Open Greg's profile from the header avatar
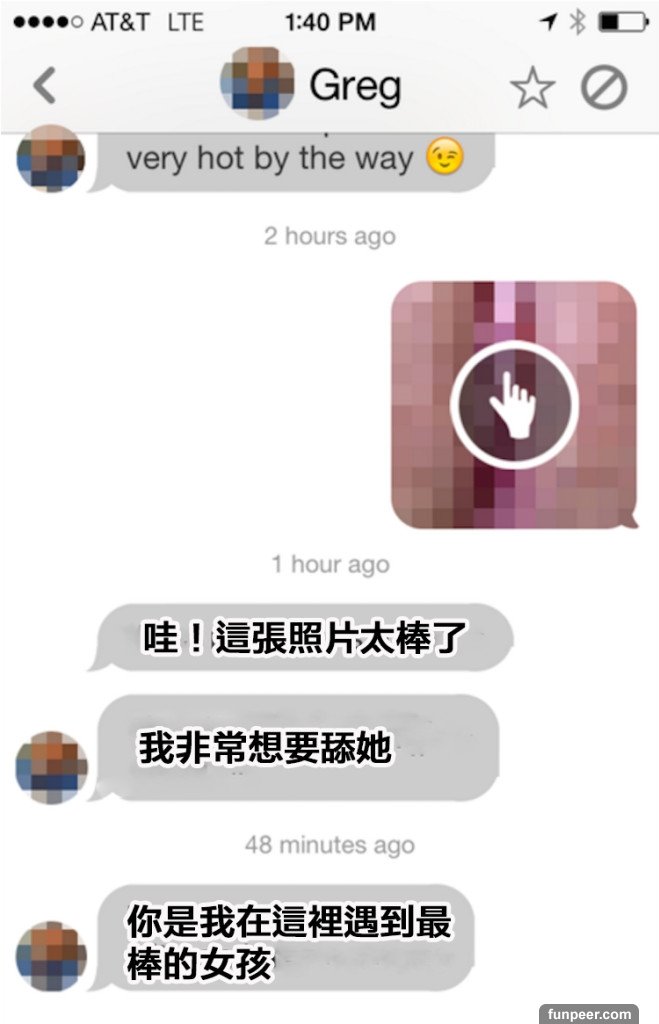659x1024 pixels. tap(256, 84)
